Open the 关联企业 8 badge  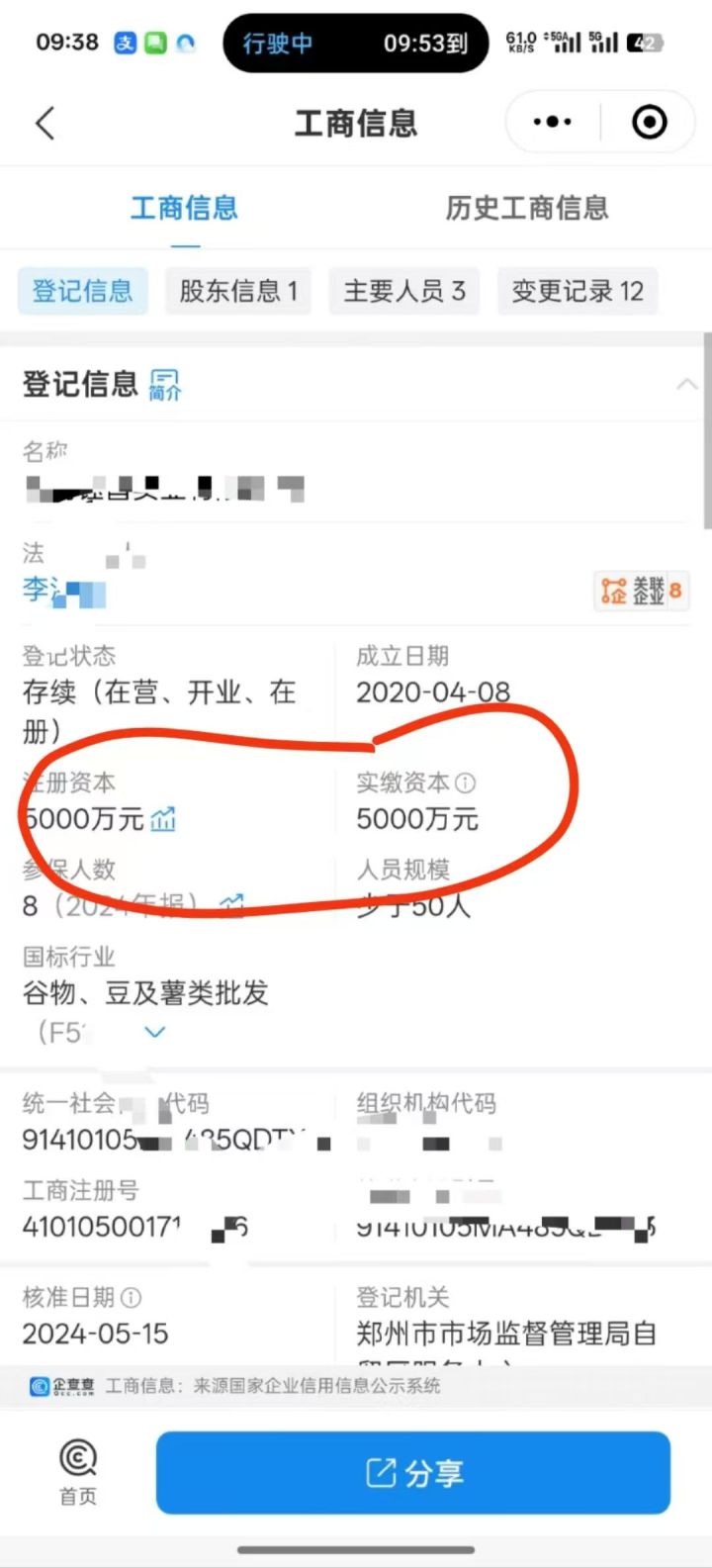pos(641,592)
